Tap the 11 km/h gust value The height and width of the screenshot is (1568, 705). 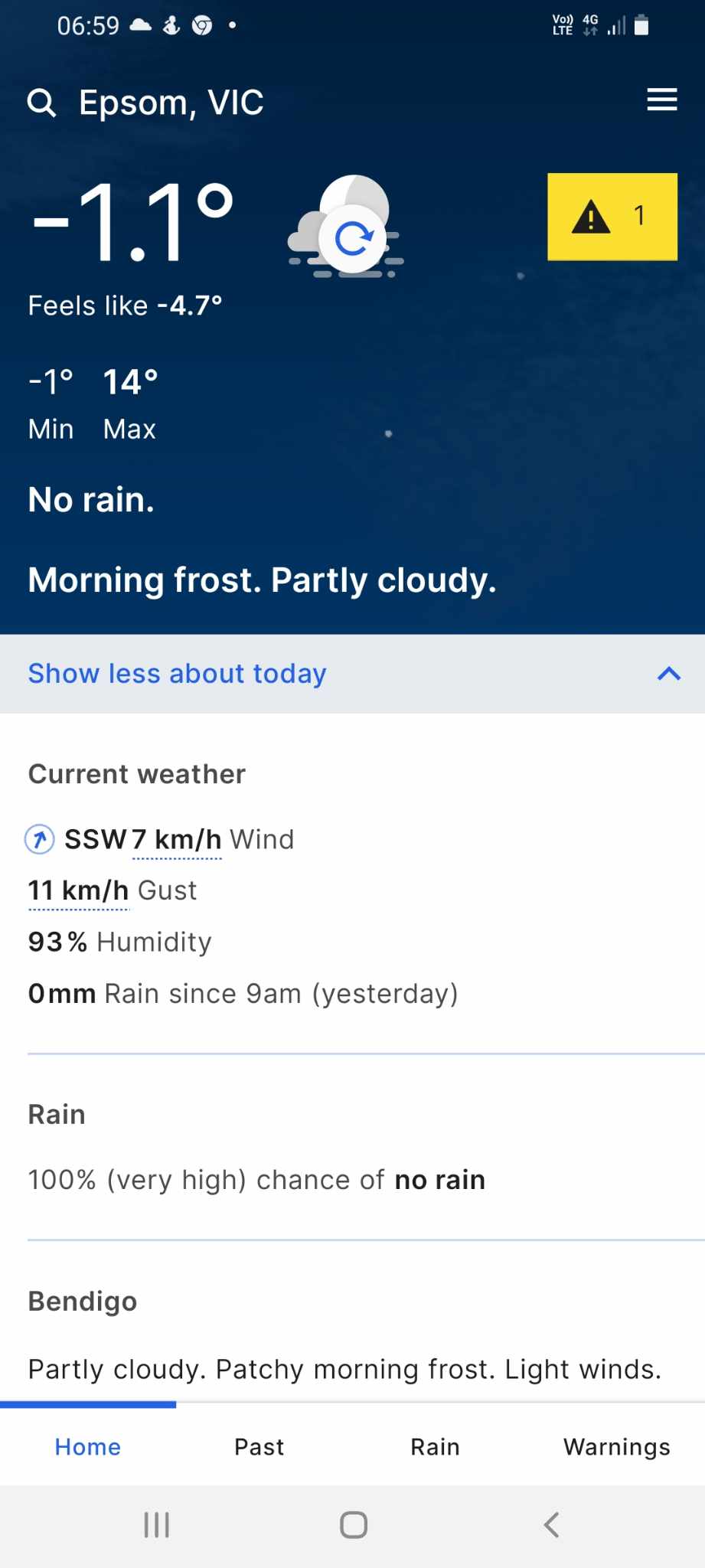(x=79, y=891)
